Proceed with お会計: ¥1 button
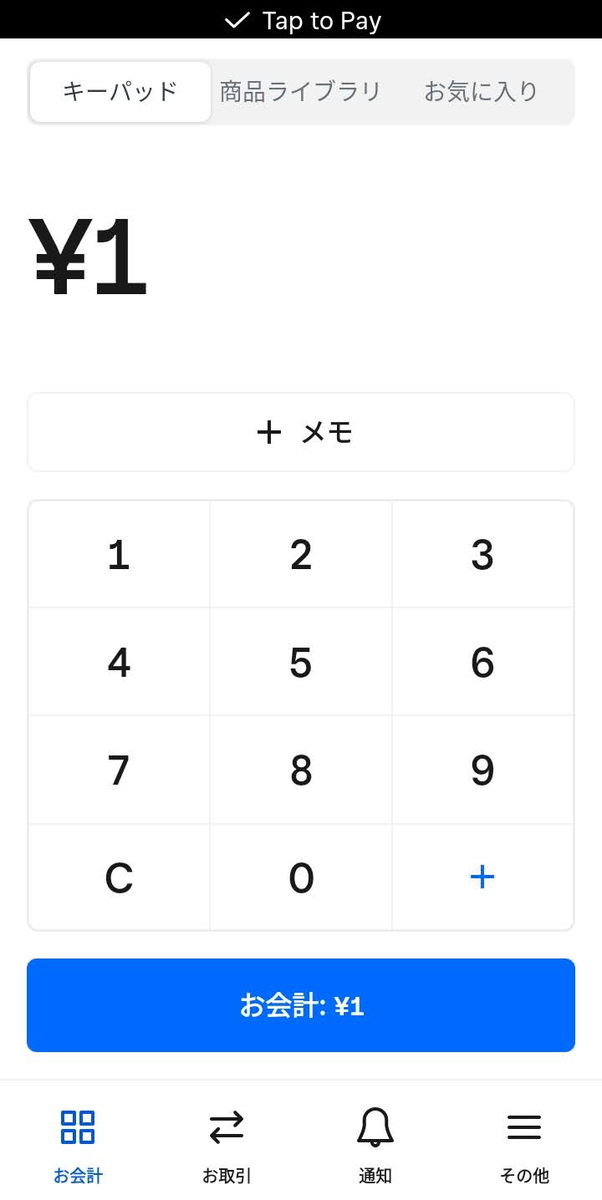 click(301, 1005)
